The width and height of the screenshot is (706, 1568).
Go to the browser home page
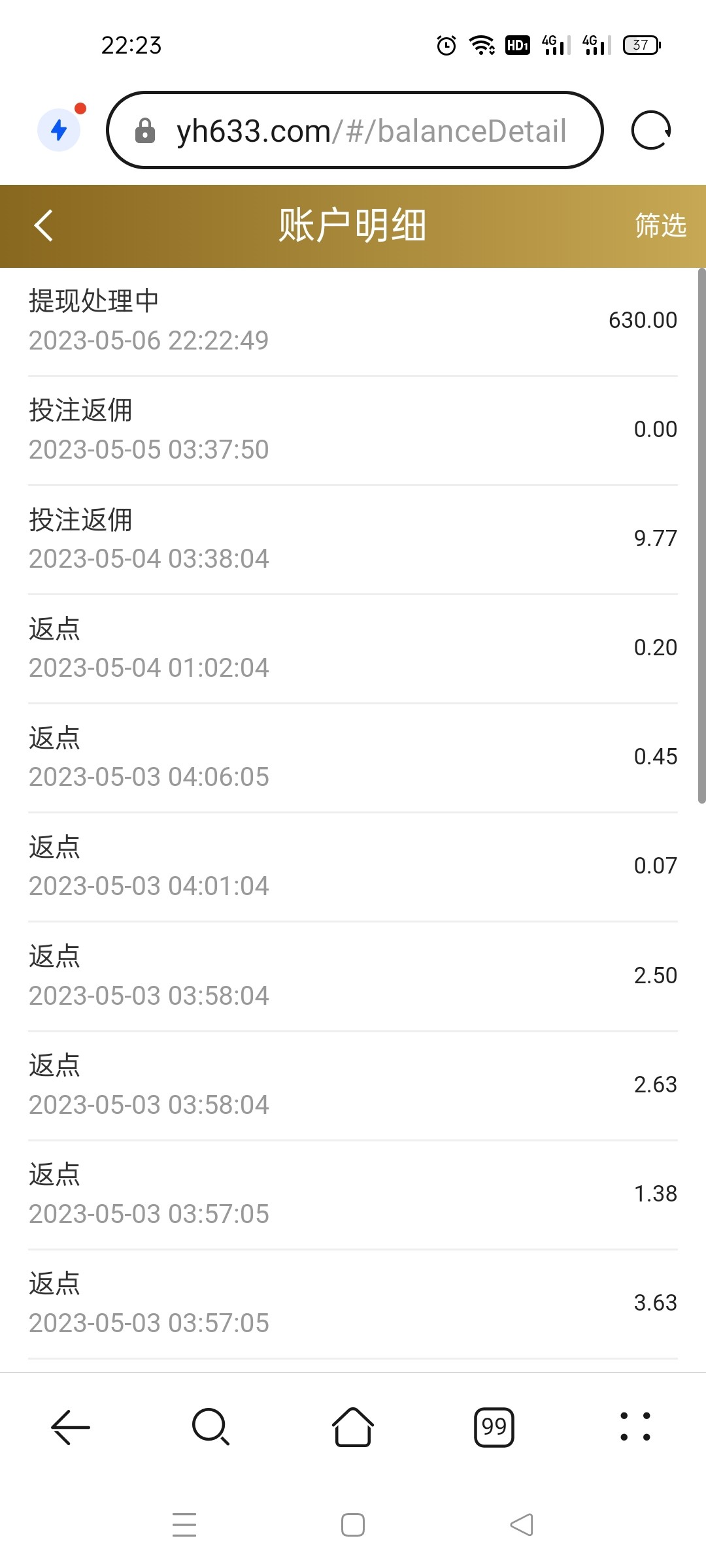tap(353, 1427)
